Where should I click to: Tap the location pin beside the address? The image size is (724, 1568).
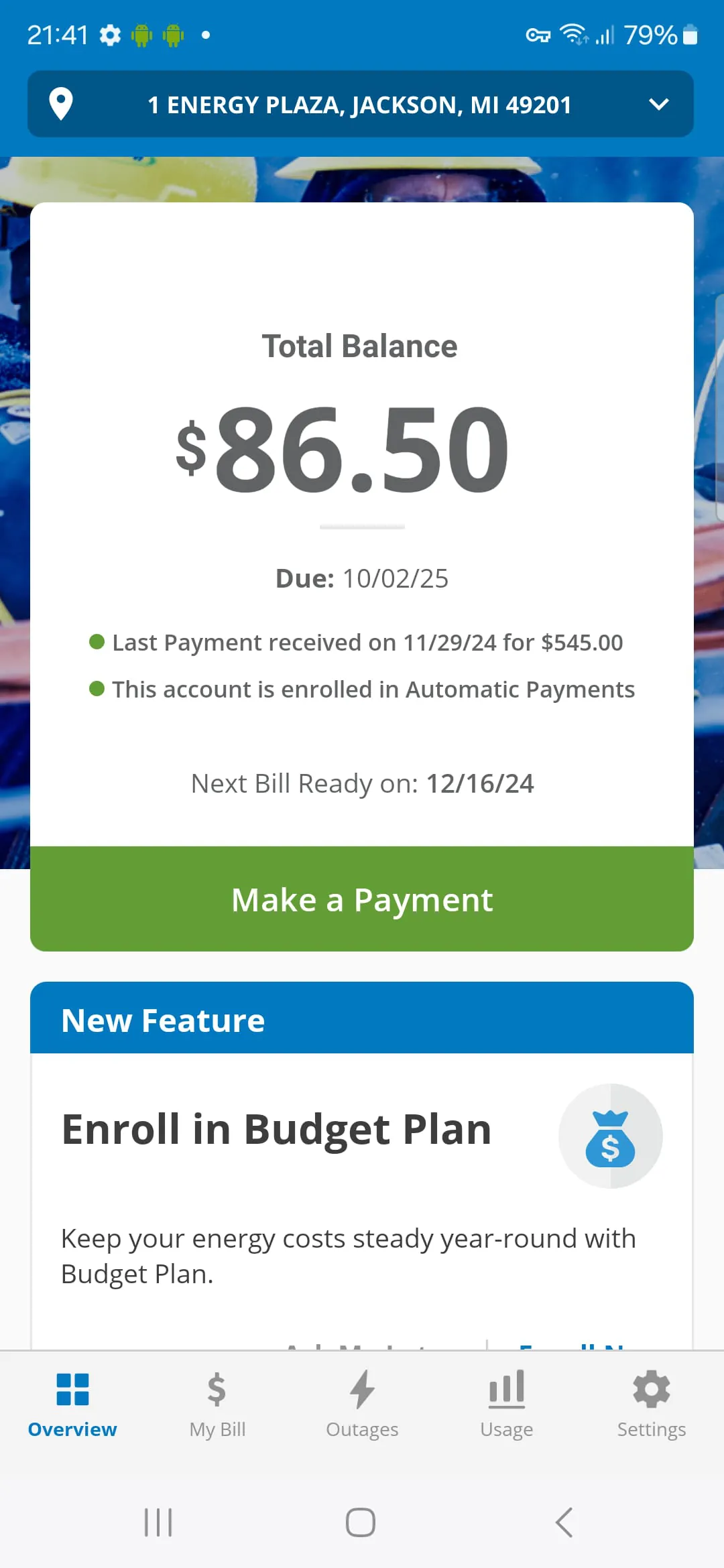(x=60, y=105)
